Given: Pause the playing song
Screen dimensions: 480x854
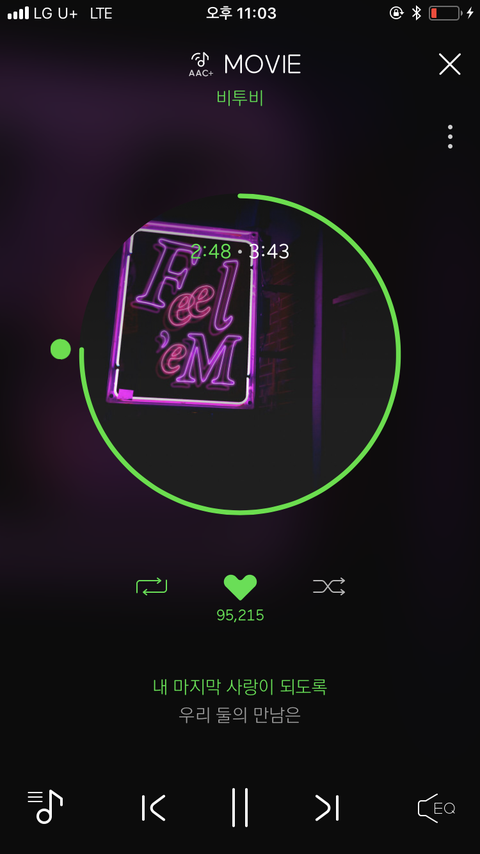Looking at the screenshot, I should point(240,807).
